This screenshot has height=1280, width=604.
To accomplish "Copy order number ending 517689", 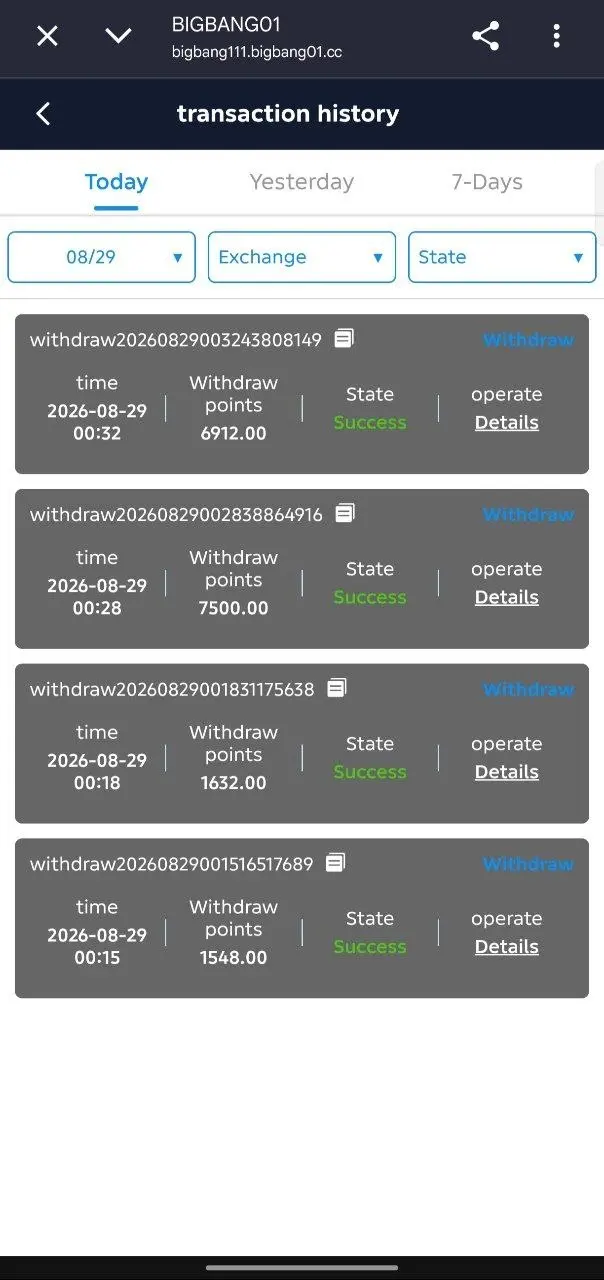I will pos(336,863).
